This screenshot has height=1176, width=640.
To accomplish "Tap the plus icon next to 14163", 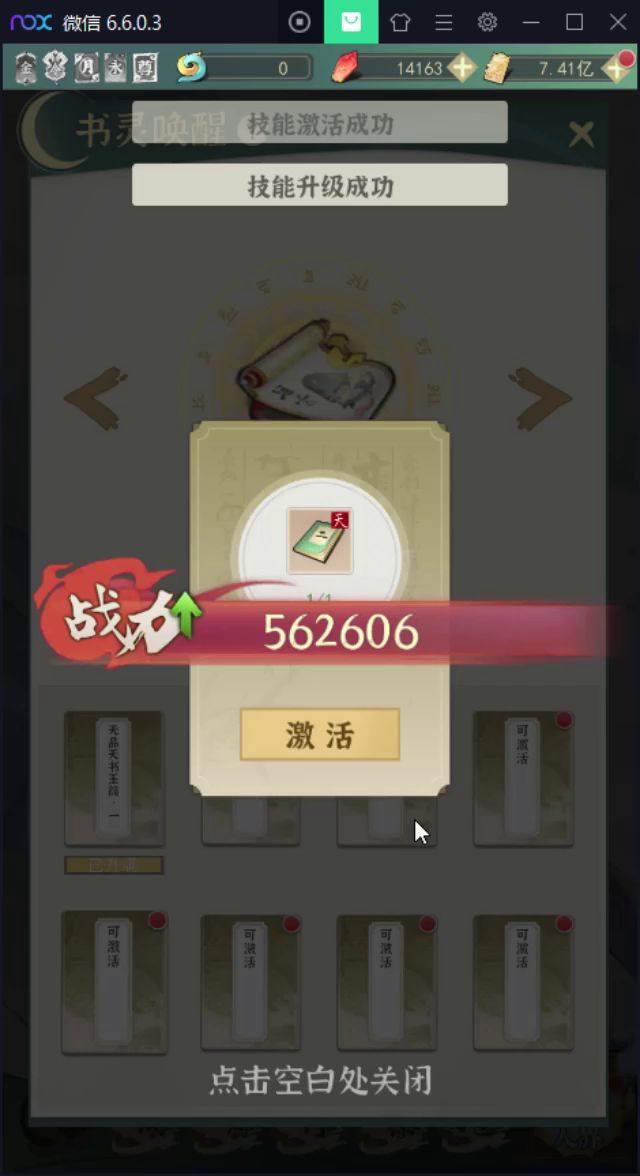I will (462, 68).
